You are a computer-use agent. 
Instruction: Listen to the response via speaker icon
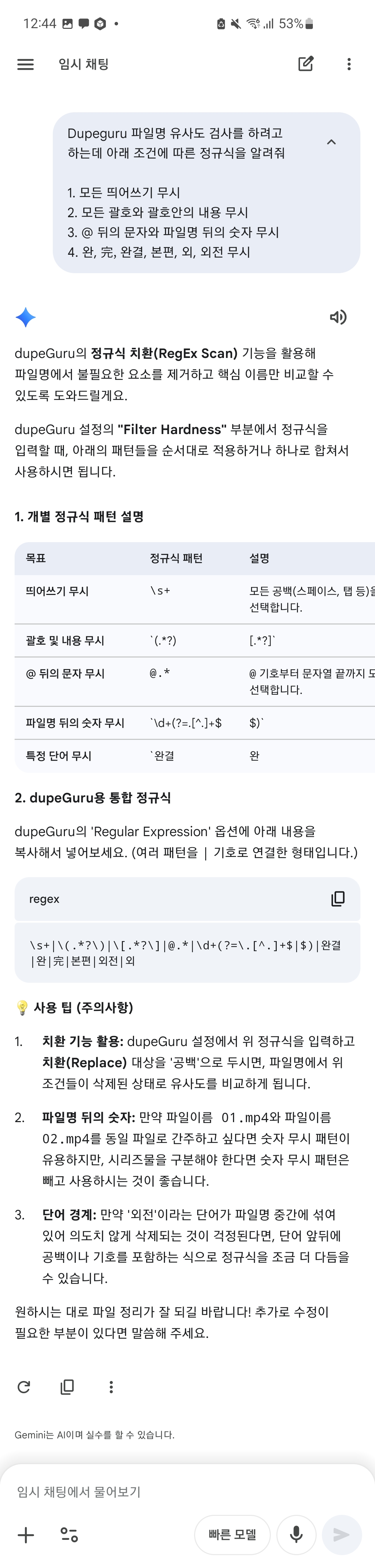click(x=338, y=317)
